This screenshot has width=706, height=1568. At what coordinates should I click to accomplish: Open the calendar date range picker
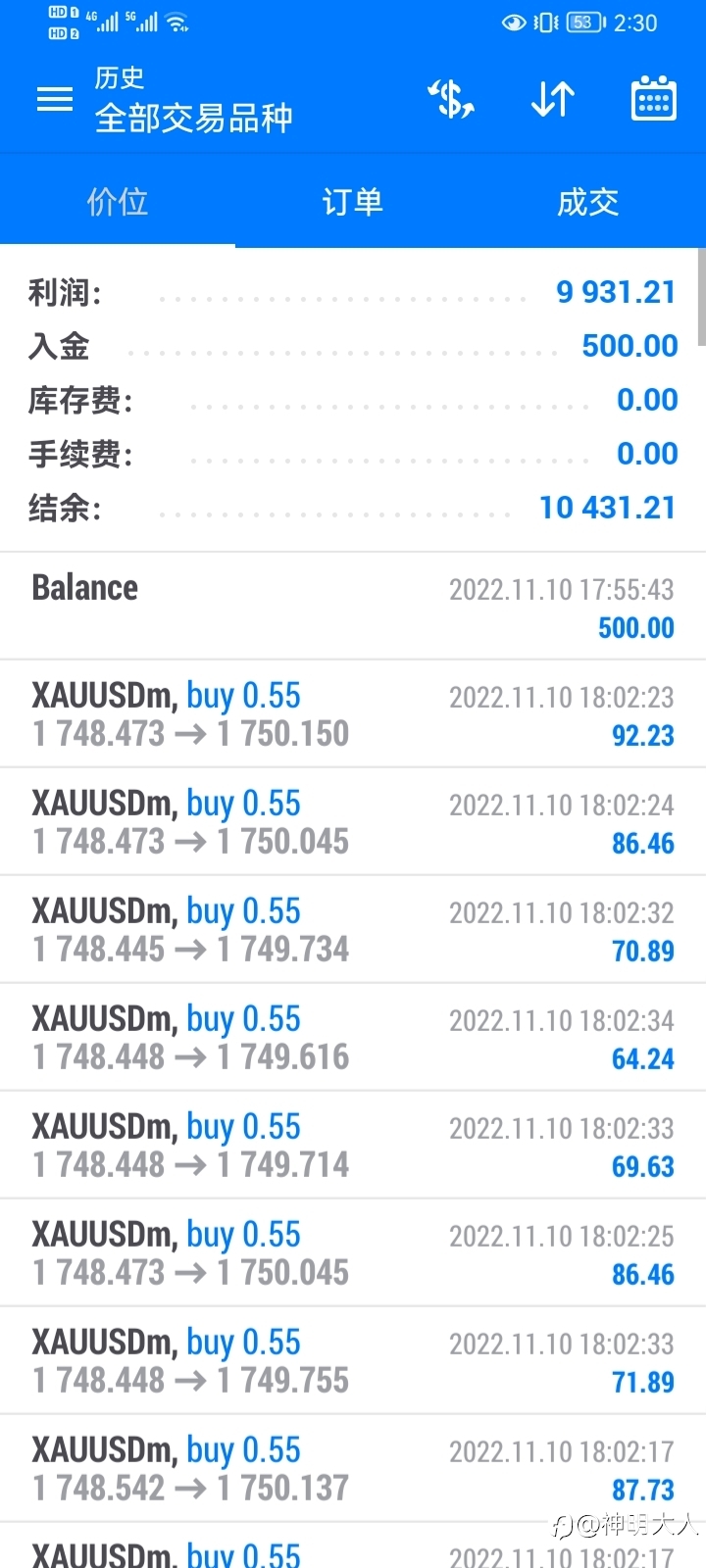tap(654, 98)
